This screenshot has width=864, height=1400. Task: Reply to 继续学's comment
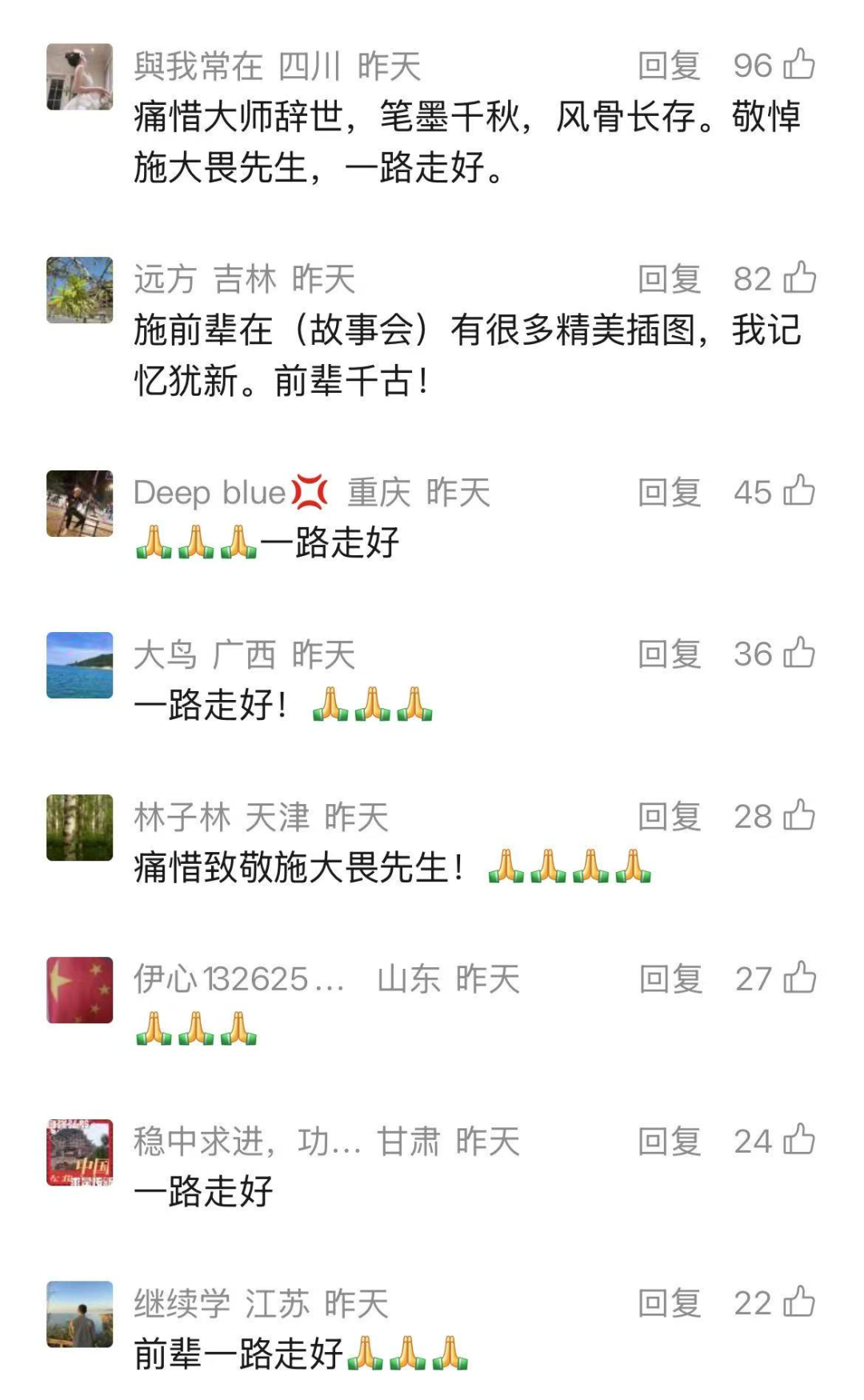pyautogui.click(x=670, y=1303)
